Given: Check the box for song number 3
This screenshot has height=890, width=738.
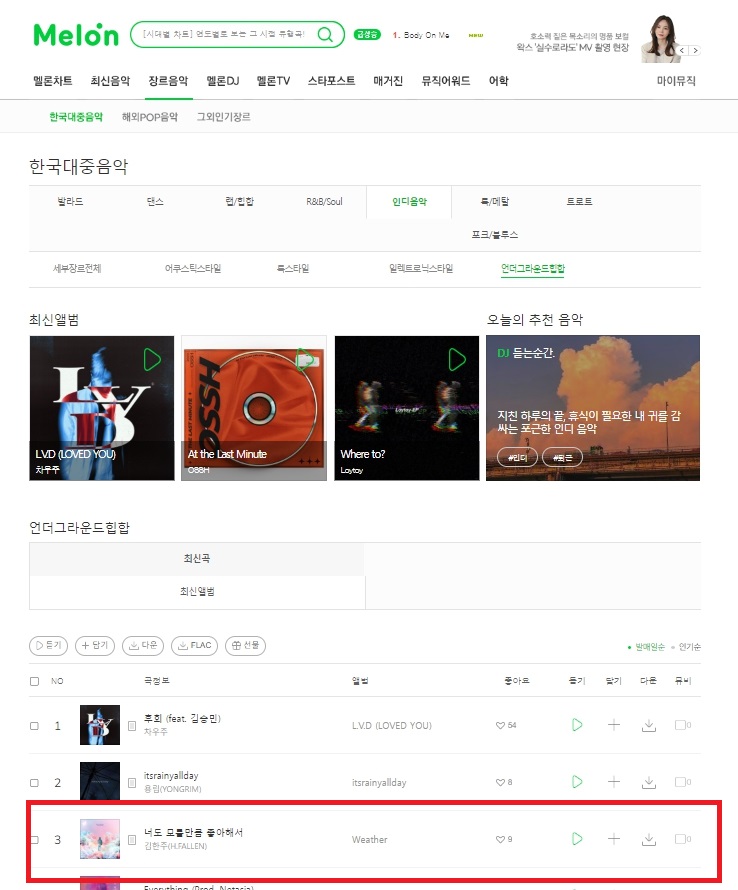Looking at the screenshot, I should pos(35,839).
